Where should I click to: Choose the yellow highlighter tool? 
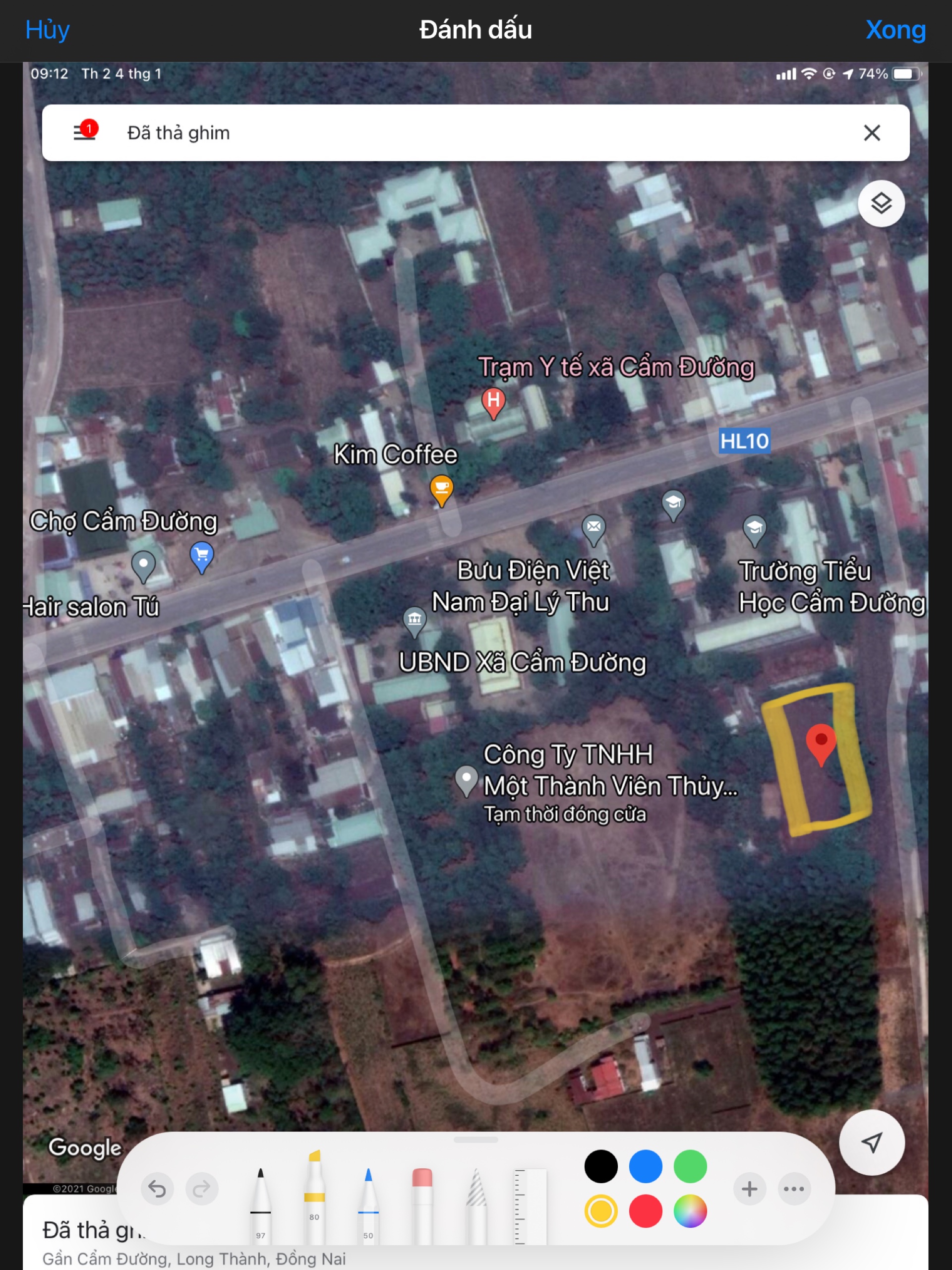[x=314, y=1194]
